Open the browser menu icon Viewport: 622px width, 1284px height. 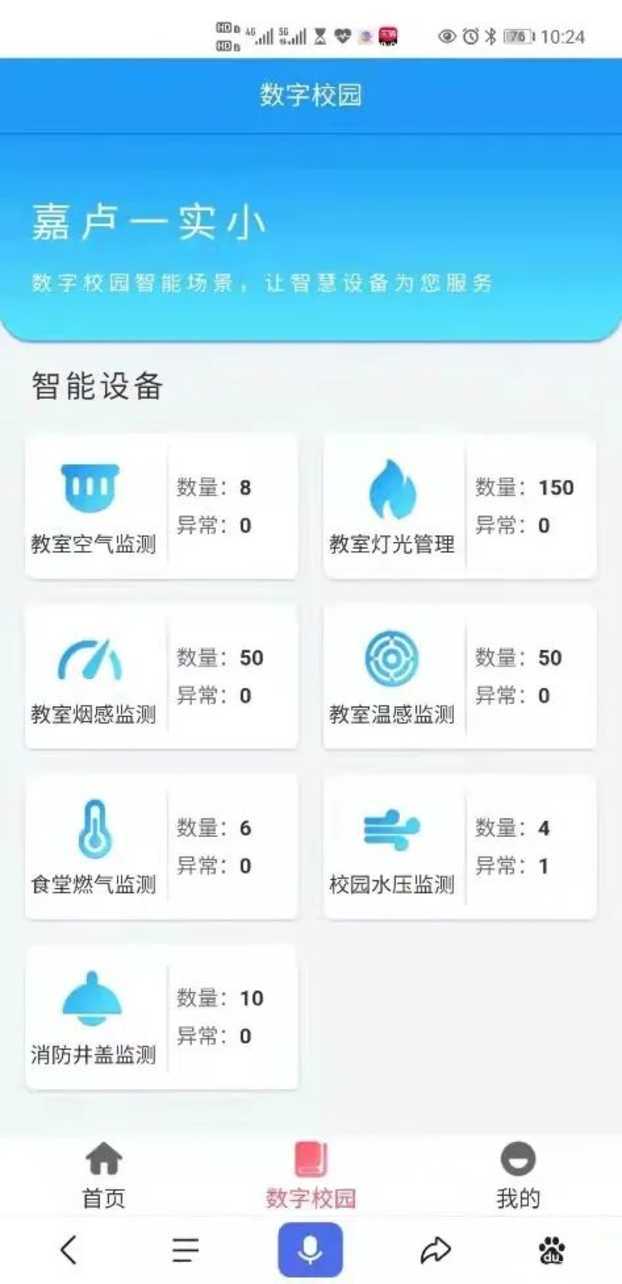click(x=185, y=1249)
